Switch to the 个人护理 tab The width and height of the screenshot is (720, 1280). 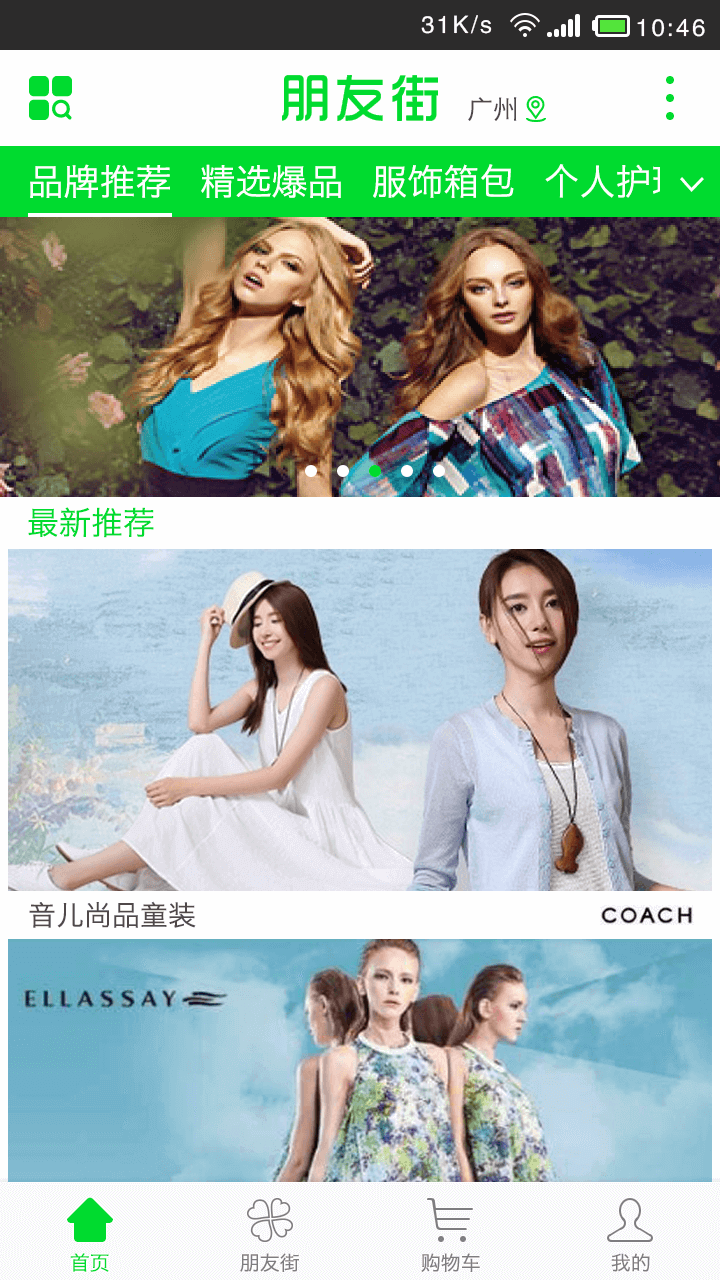(602, 182)
